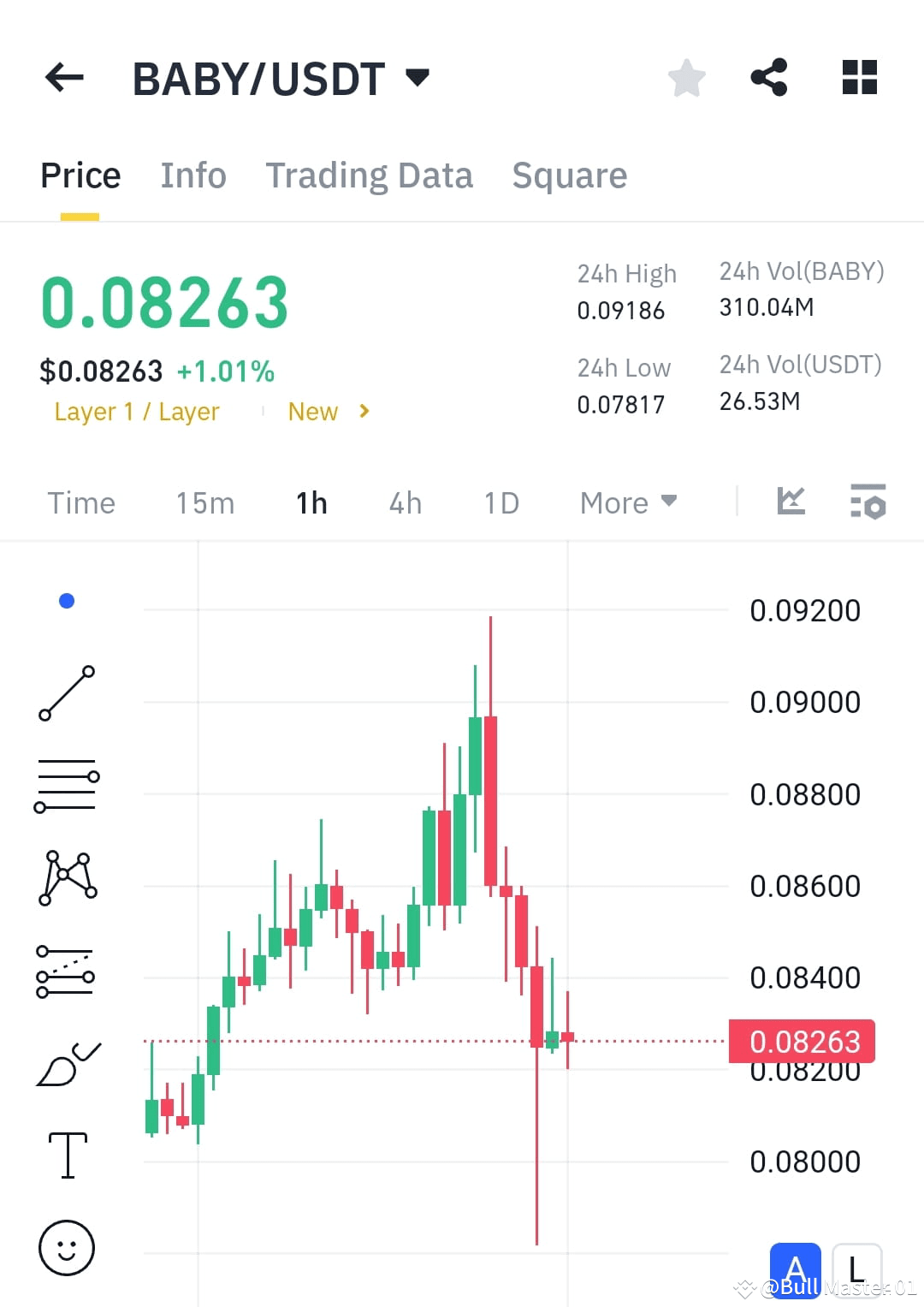Choose the dotted trendline drawing tool

tap(66, 970)
